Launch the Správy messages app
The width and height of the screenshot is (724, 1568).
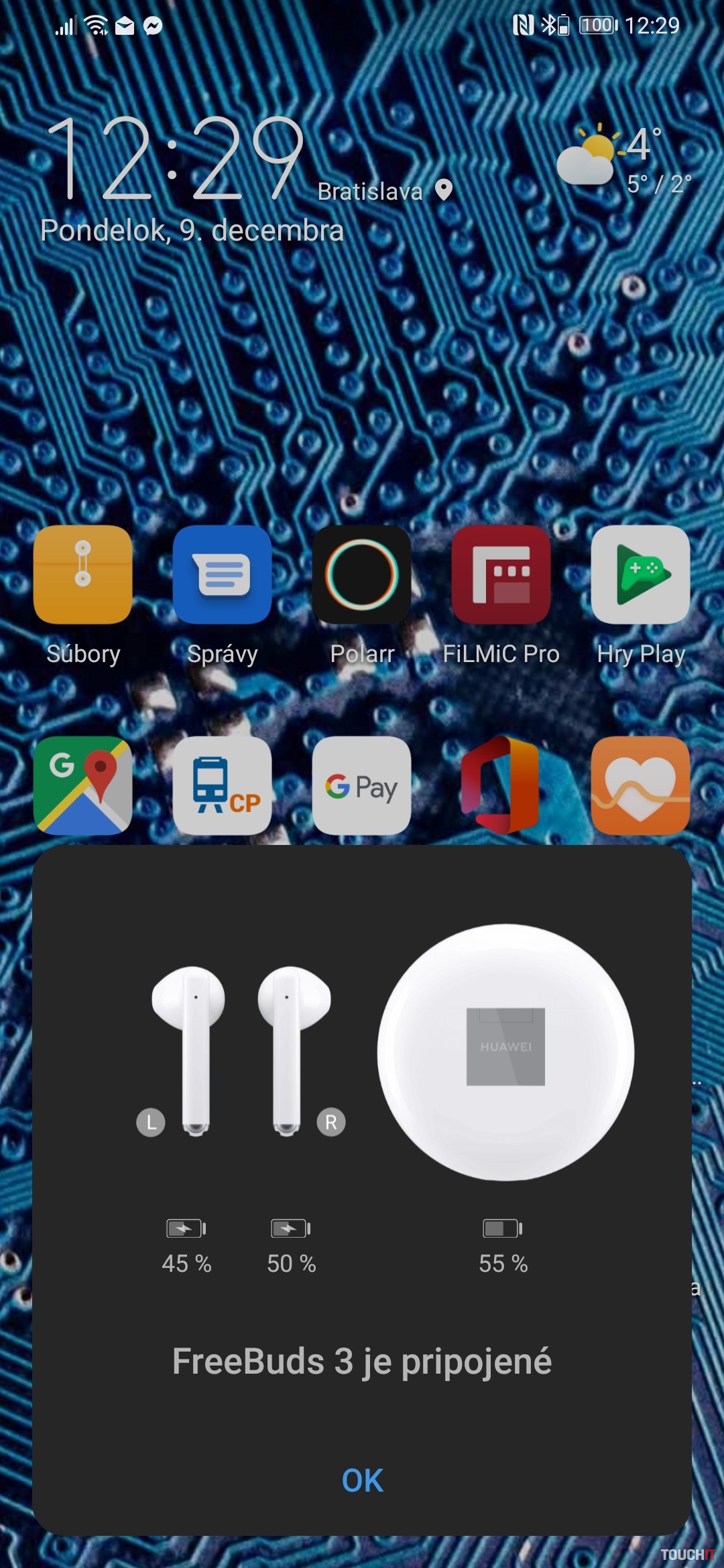click(222, 575)
